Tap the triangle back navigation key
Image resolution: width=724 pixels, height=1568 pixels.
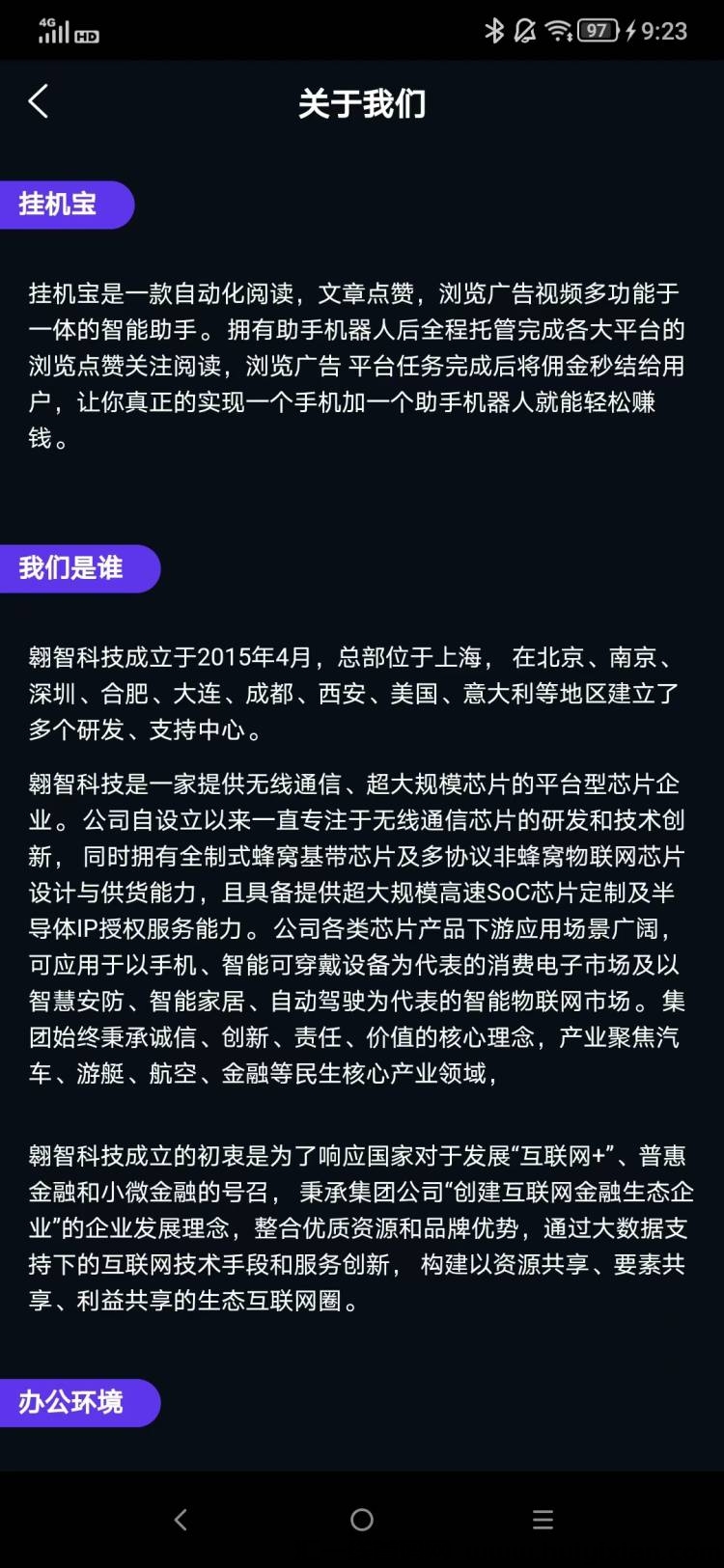click(181, 1518)
